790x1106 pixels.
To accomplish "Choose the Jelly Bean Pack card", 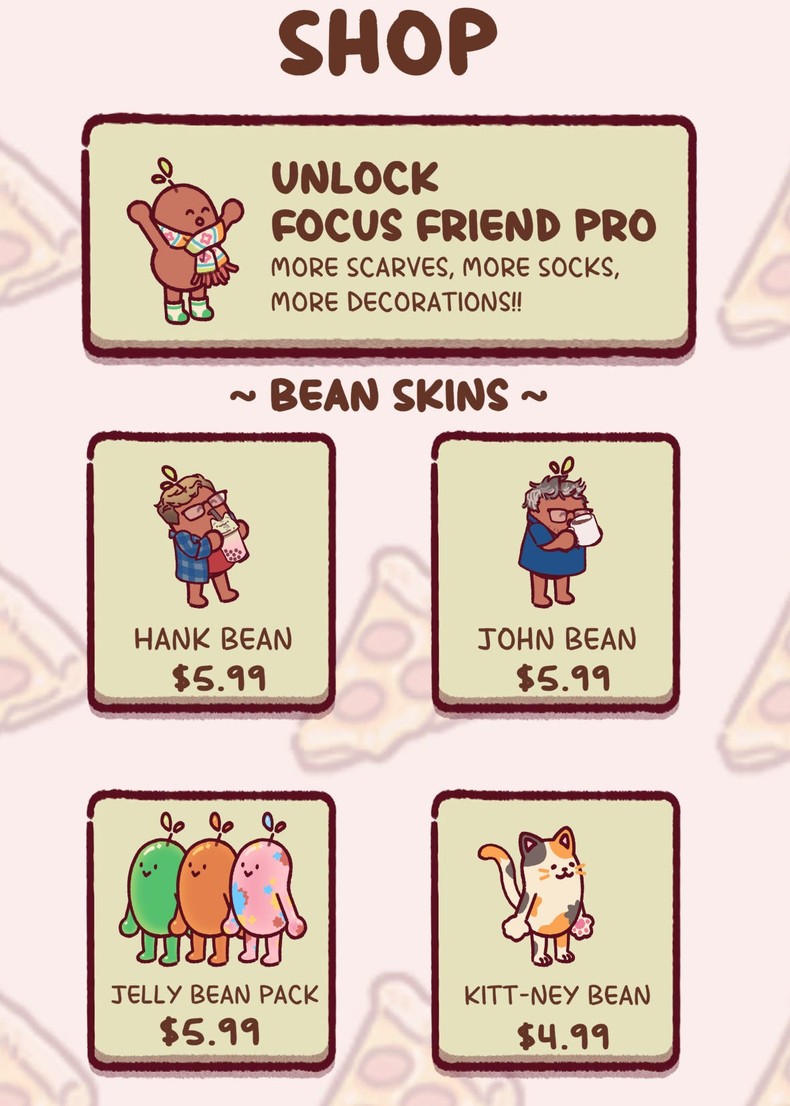I will [x=211, y=930].
